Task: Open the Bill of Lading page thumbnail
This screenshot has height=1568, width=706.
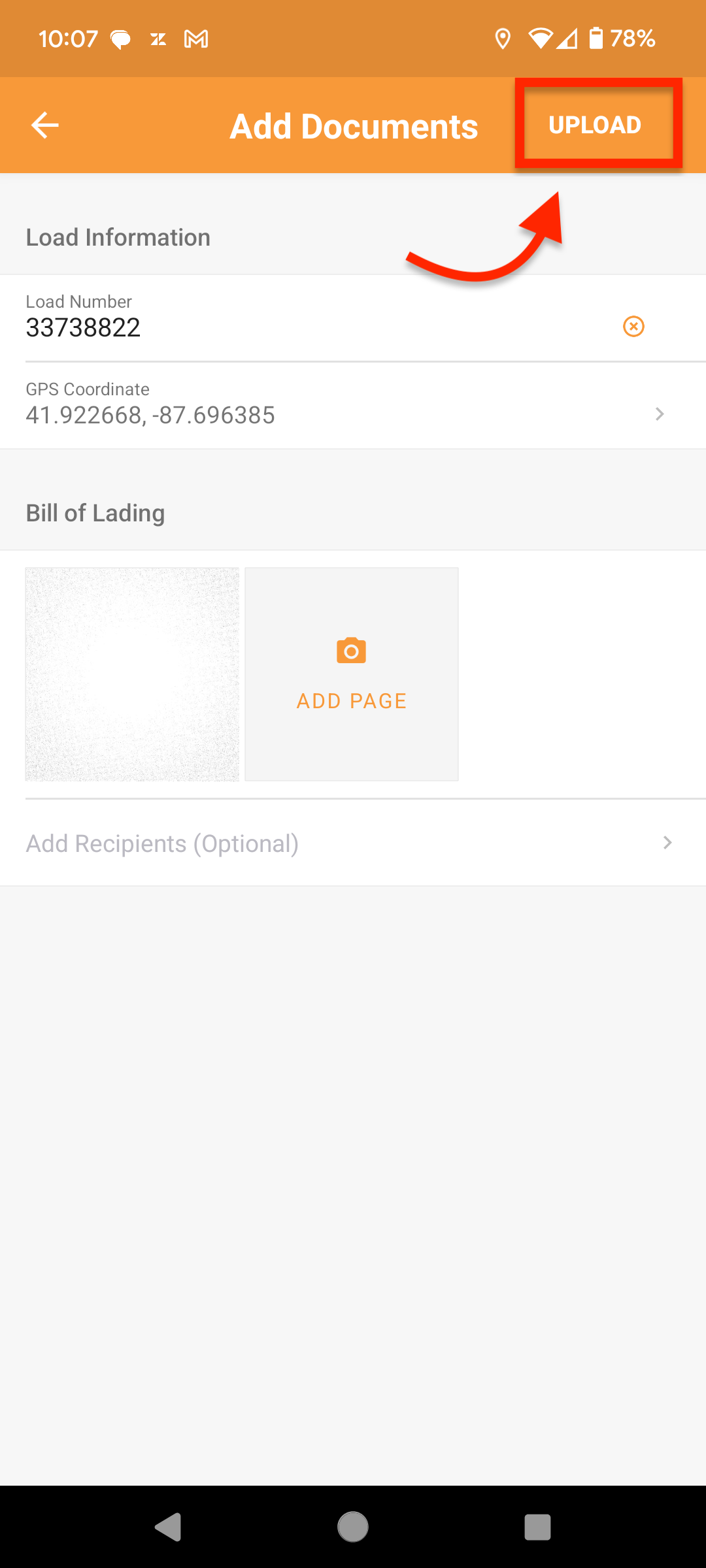Action: [x=132, y=674]
